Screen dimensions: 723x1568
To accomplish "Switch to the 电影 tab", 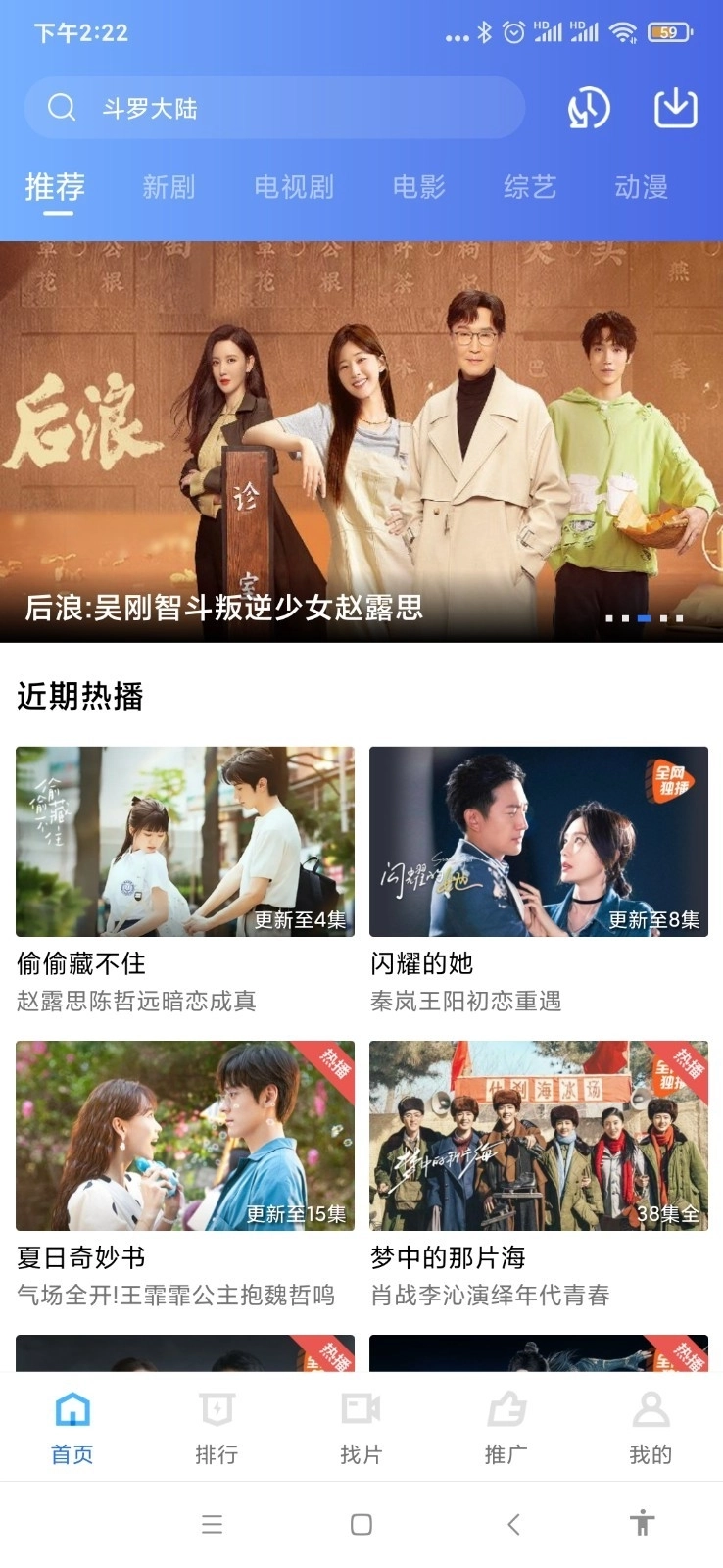I will tap(418, 187).
